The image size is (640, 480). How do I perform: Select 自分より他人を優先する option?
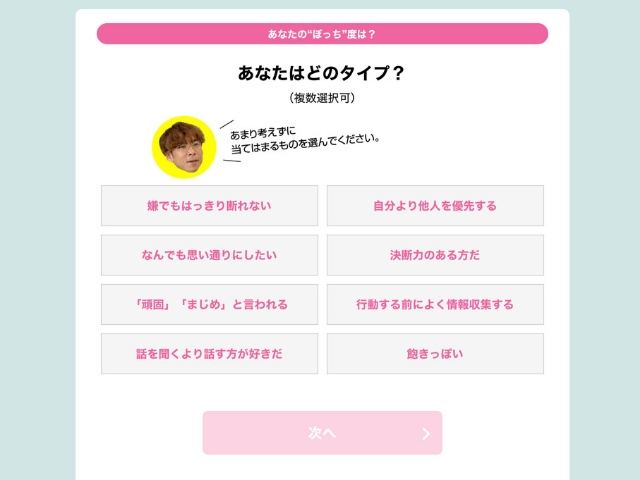click(435, 206)
